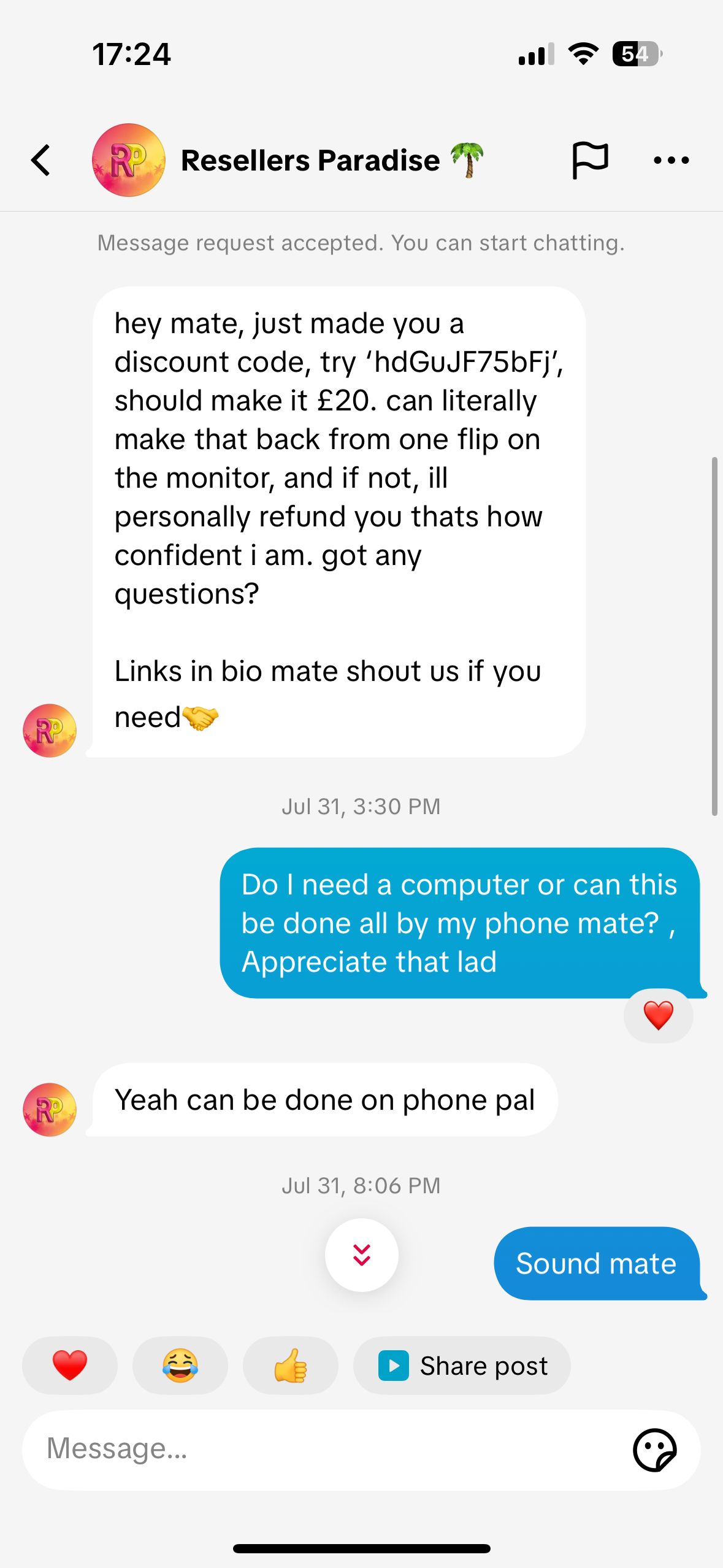
Task: Open Resellers Paradise profile picture in header
Action: tap(129, 160)
